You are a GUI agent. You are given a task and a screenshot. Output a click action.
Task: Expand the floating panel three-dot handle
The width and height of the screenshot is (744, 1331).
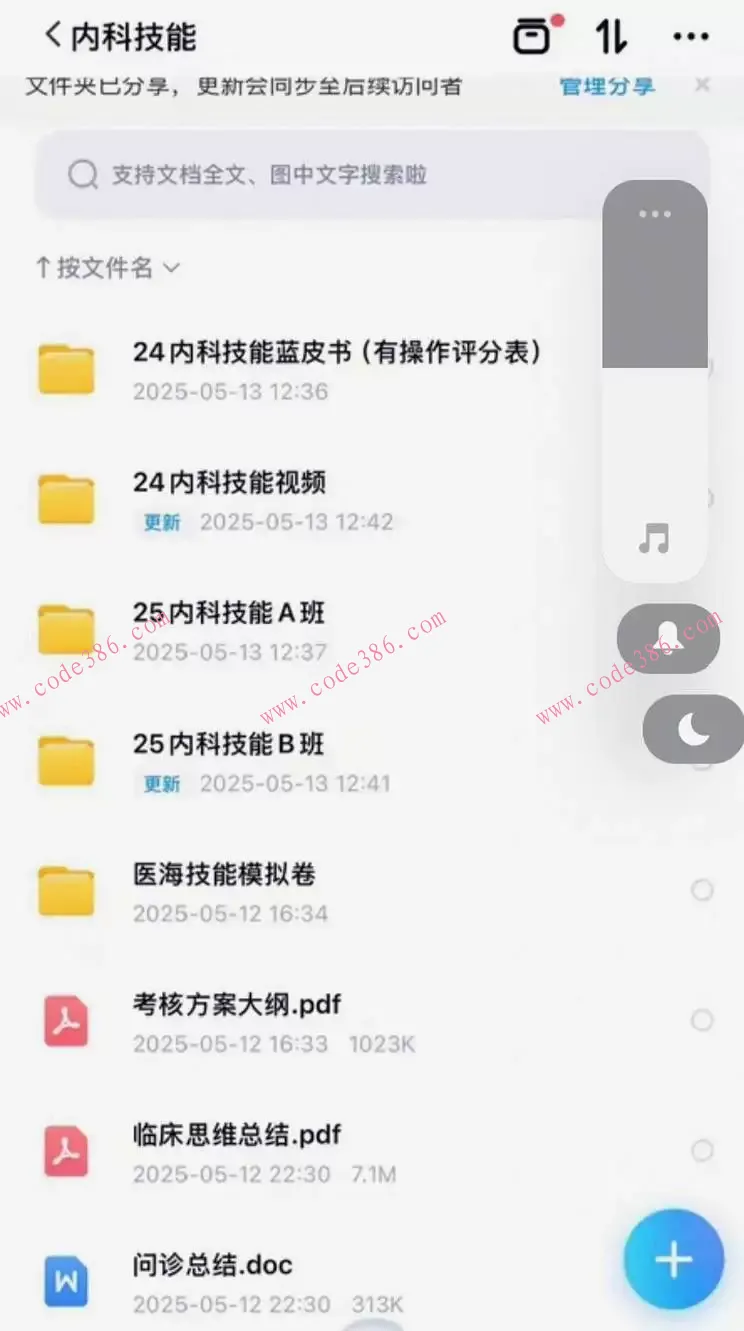click(x=655, y=213)
